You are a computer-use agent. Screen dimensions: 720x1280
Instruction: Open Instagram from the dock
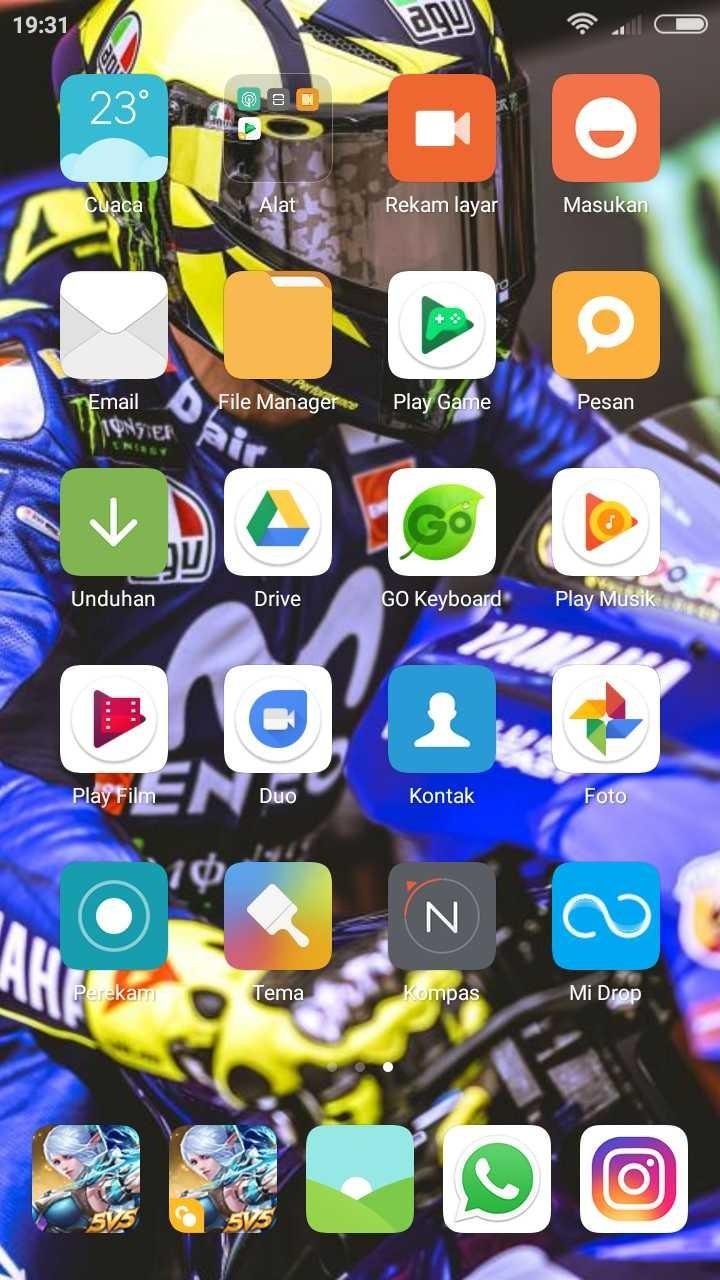pyautogui.click(x=634, y=1179)
